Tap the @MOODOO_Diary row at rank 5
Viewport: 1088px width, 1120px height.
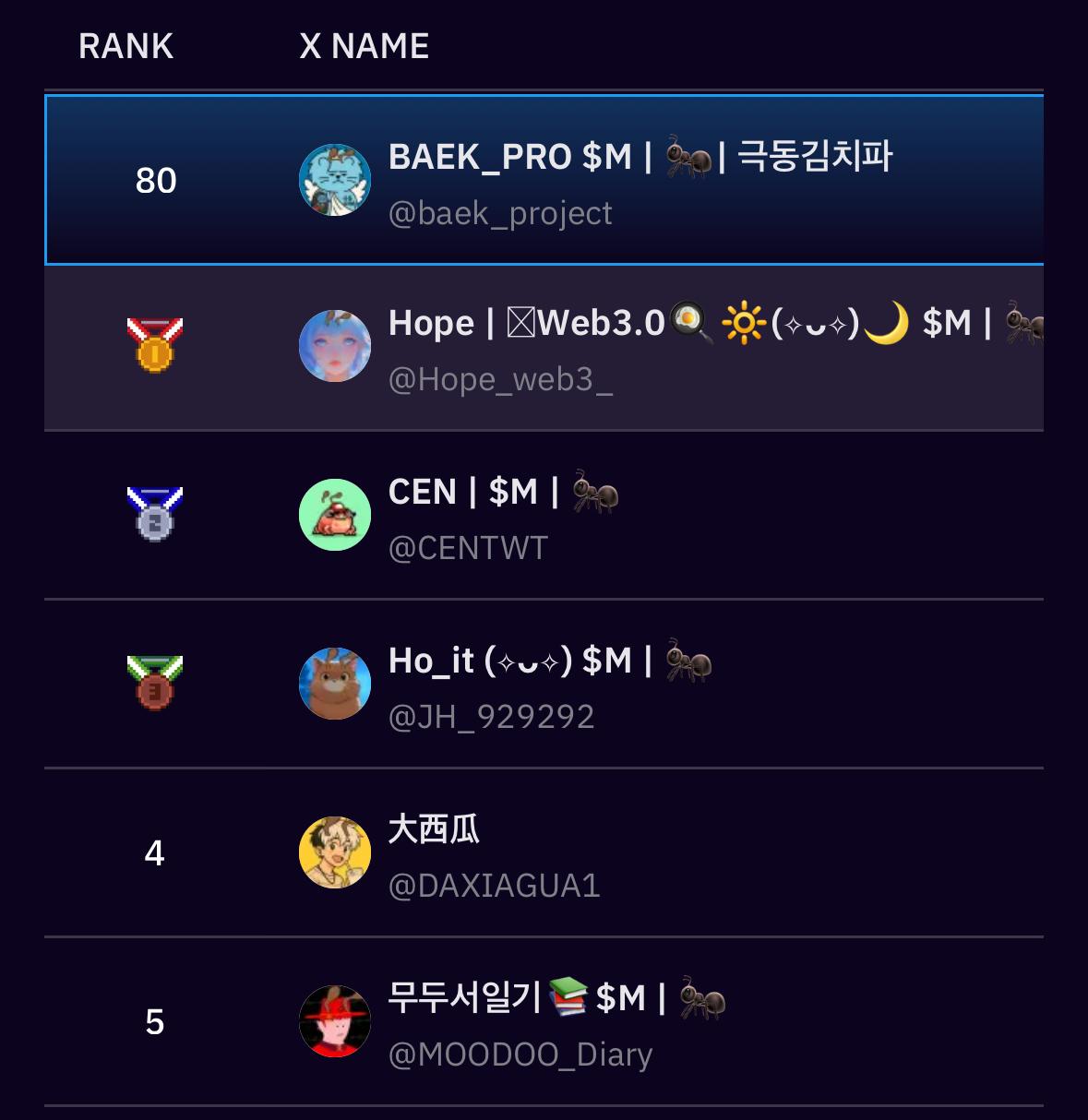544,1022
